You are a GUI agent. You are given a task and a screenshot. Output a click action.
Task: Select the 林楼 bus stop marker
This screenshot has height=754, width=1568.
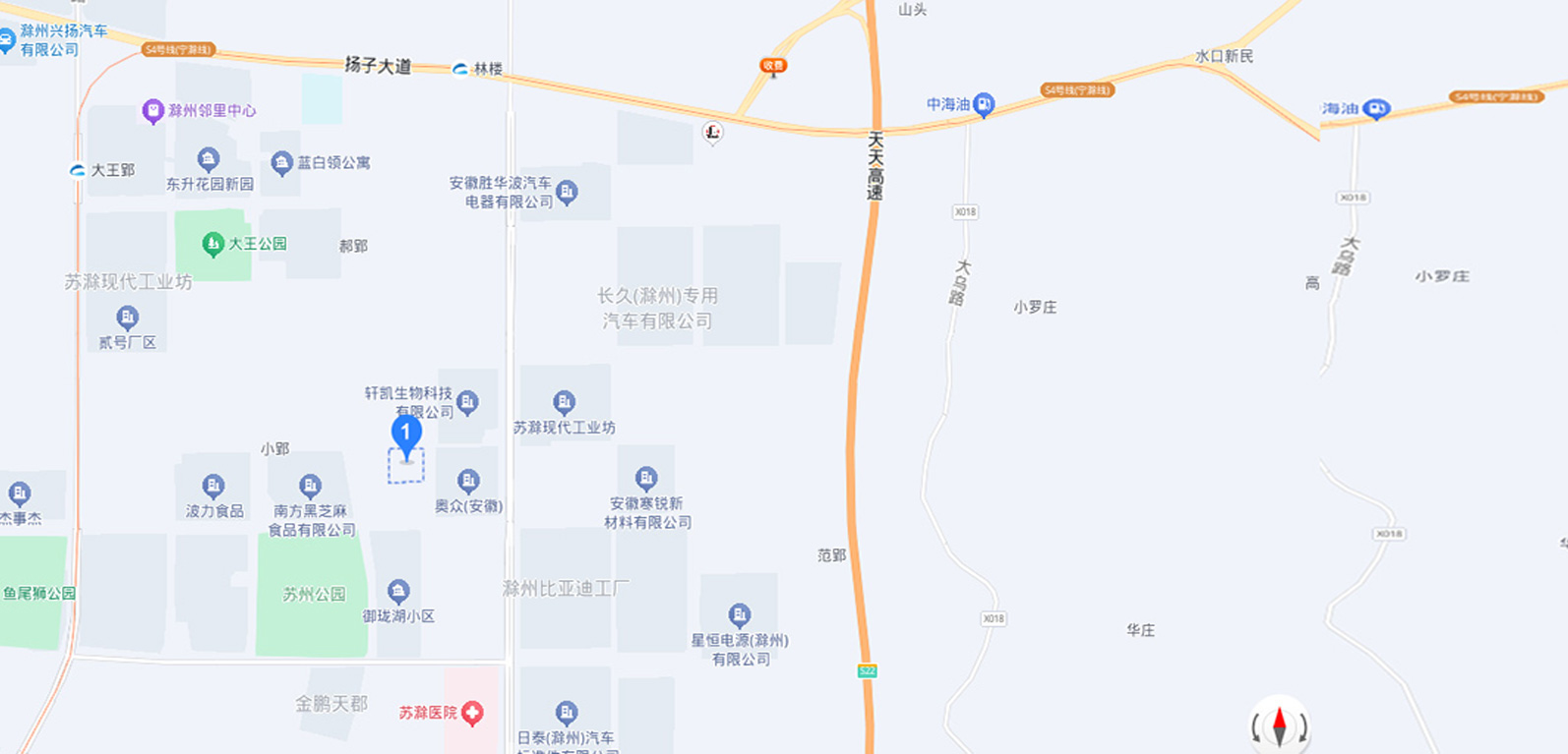click(x=460, y=69)
